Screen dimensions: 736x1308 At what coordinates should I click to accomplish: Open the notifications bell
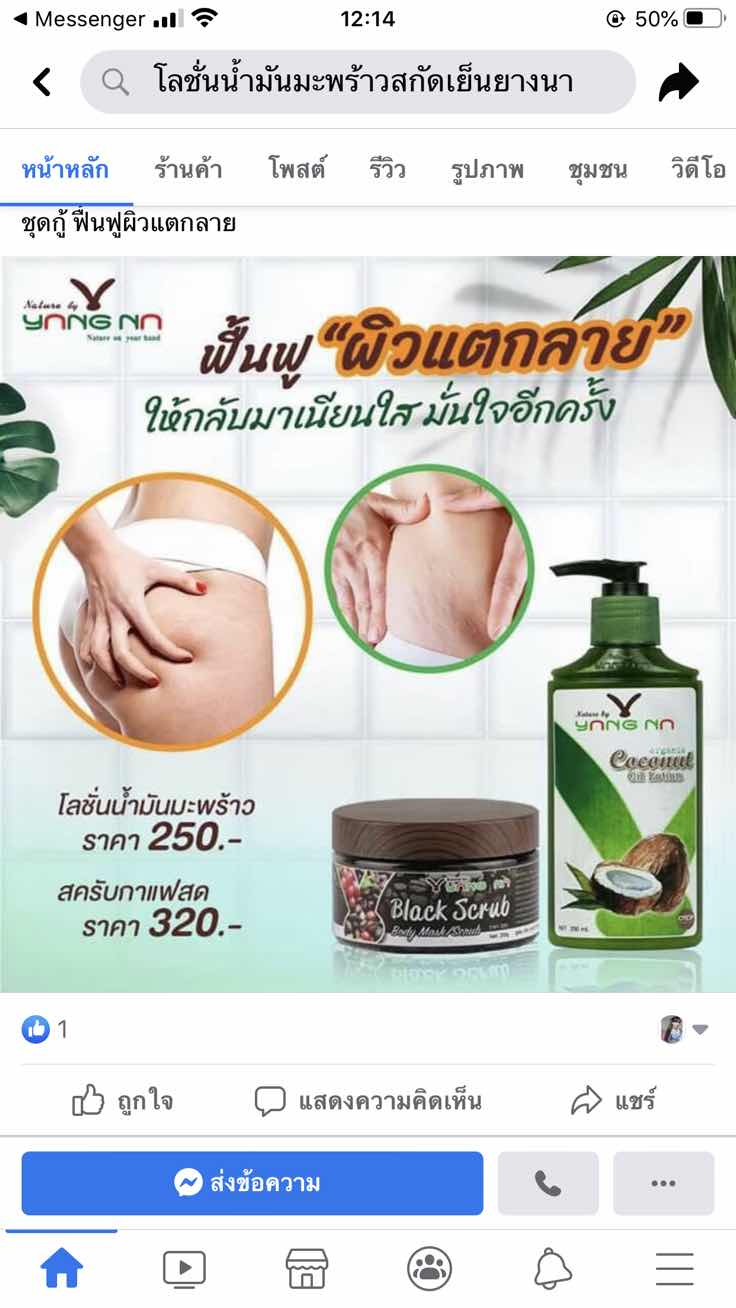pos(552,1269)
